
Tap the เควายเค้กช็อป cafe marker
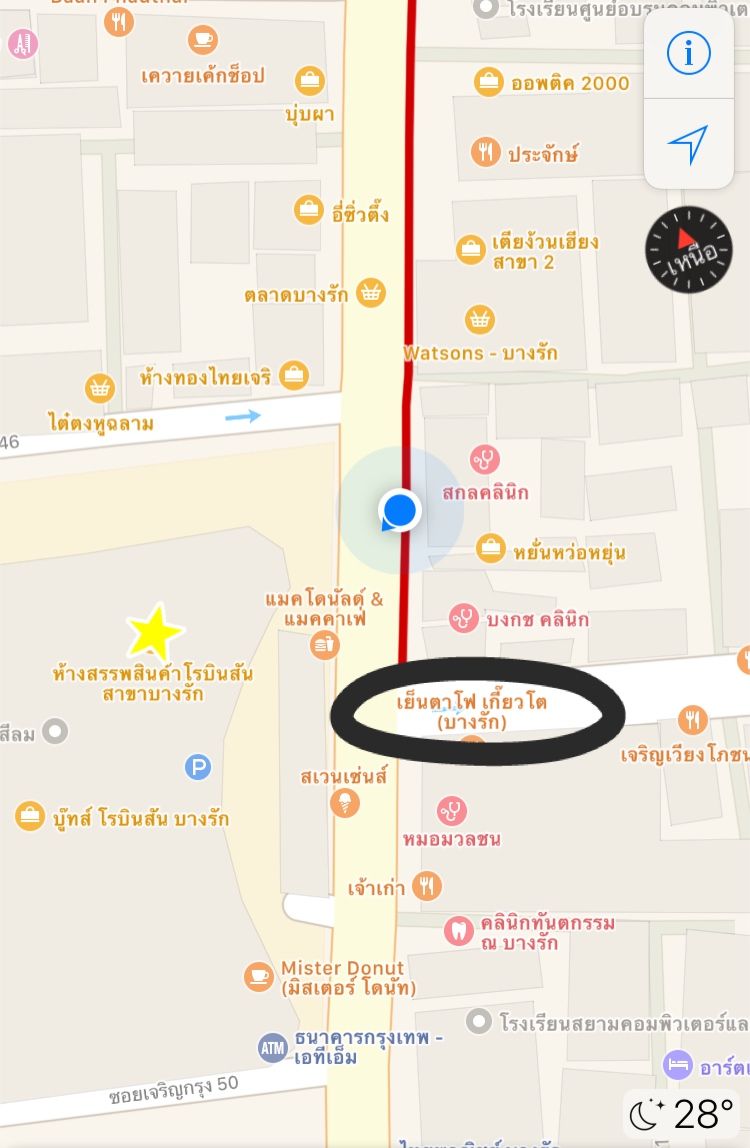(x=203, y=40)
